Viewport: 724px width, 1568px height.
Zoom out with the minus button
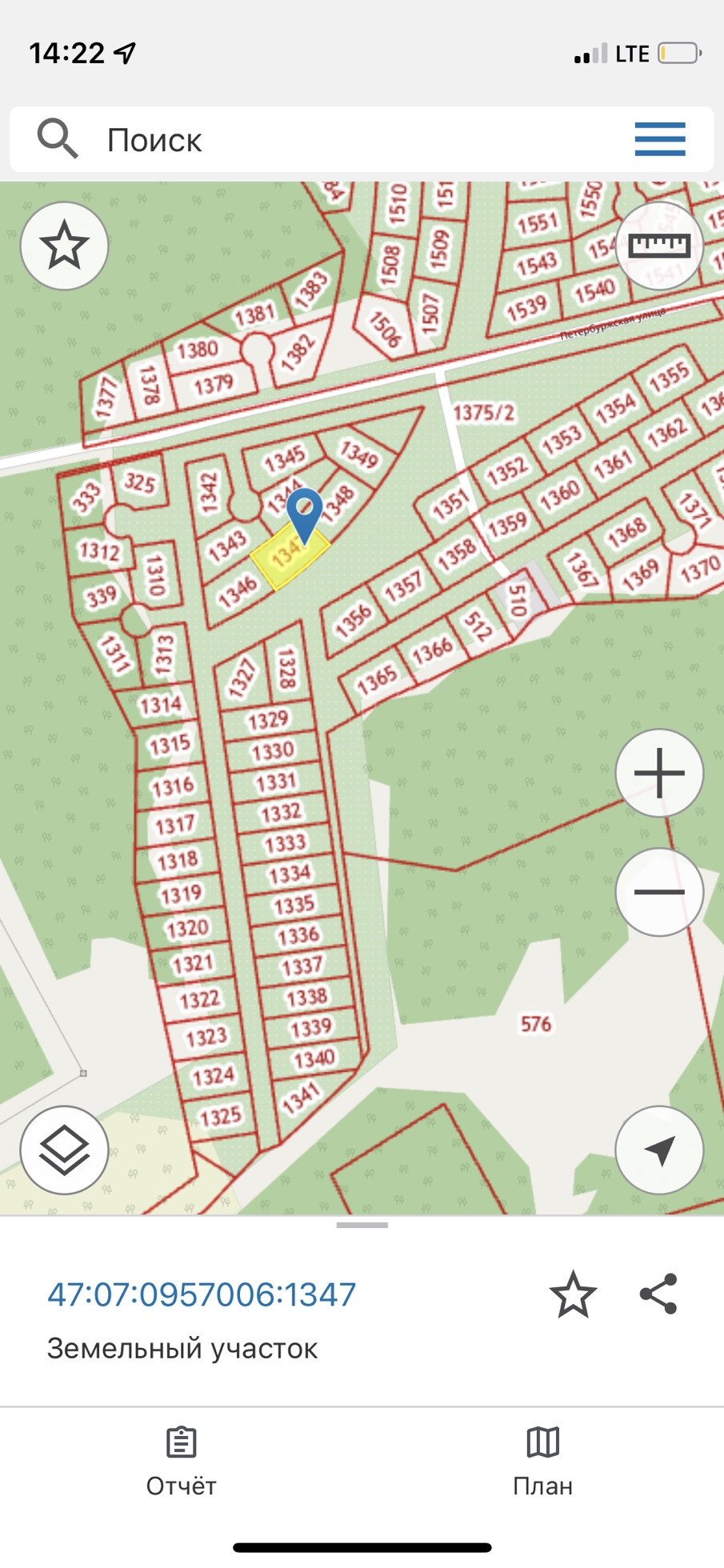coord(659,891)
